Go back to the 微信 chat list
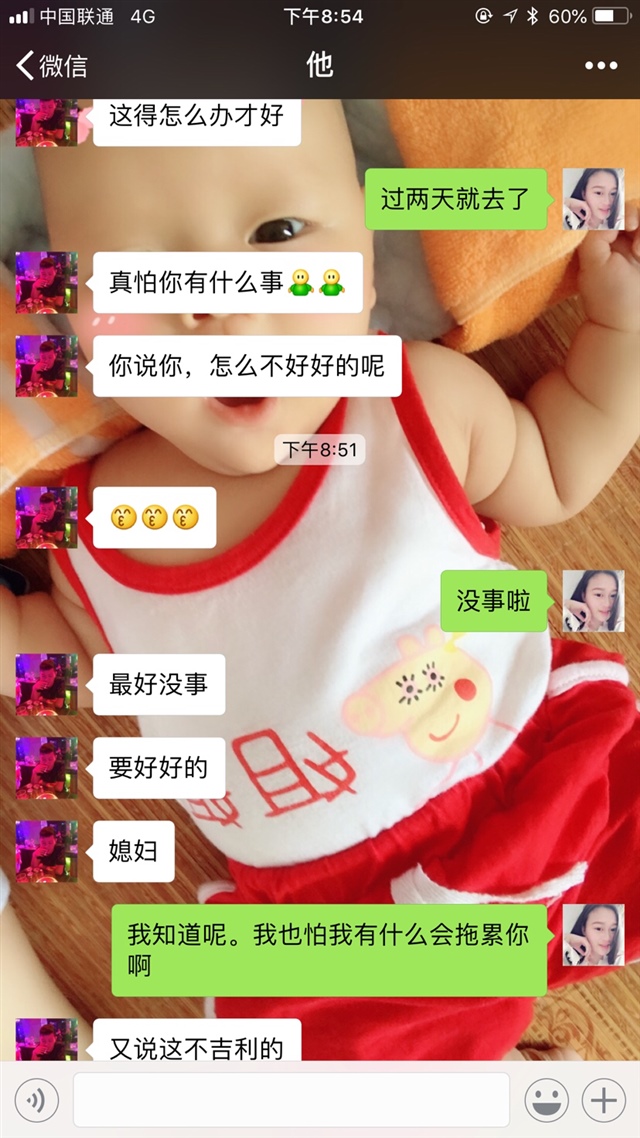640x1138 pixels. 52,66
